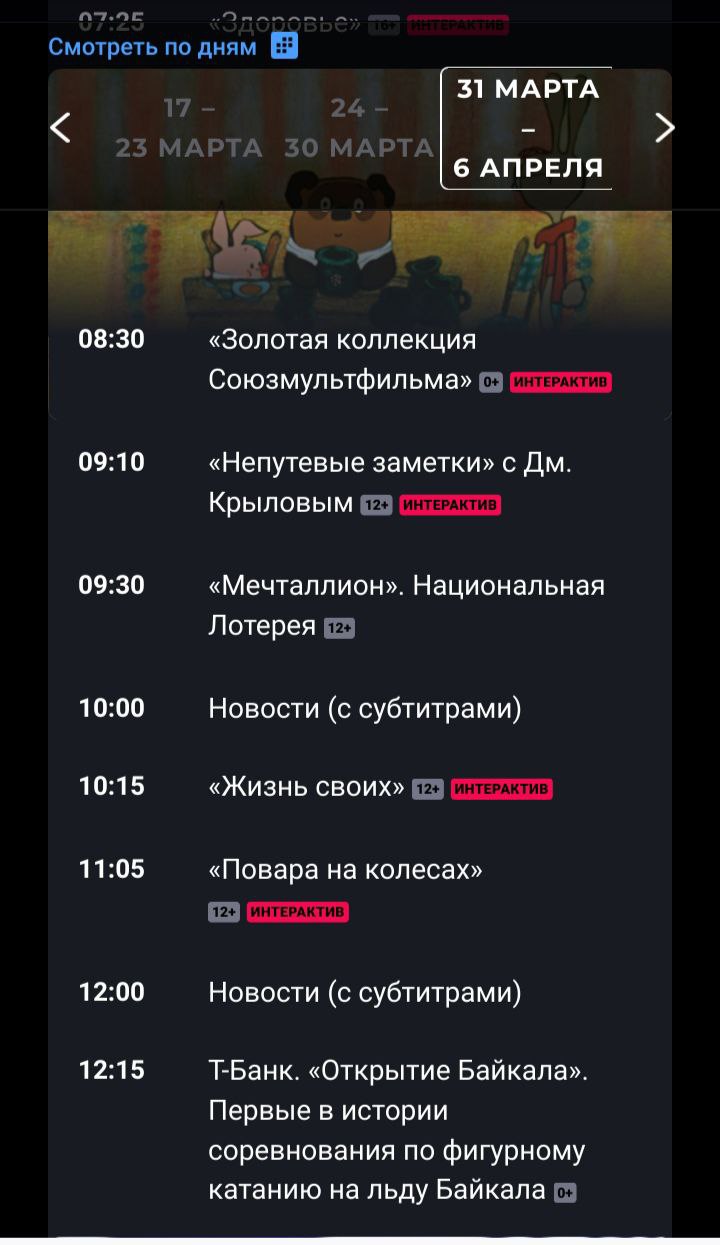This screenshot has height=1245, width=720.
Task: Select the 31 марта – 6 апреля week
Action: [527, 128]
